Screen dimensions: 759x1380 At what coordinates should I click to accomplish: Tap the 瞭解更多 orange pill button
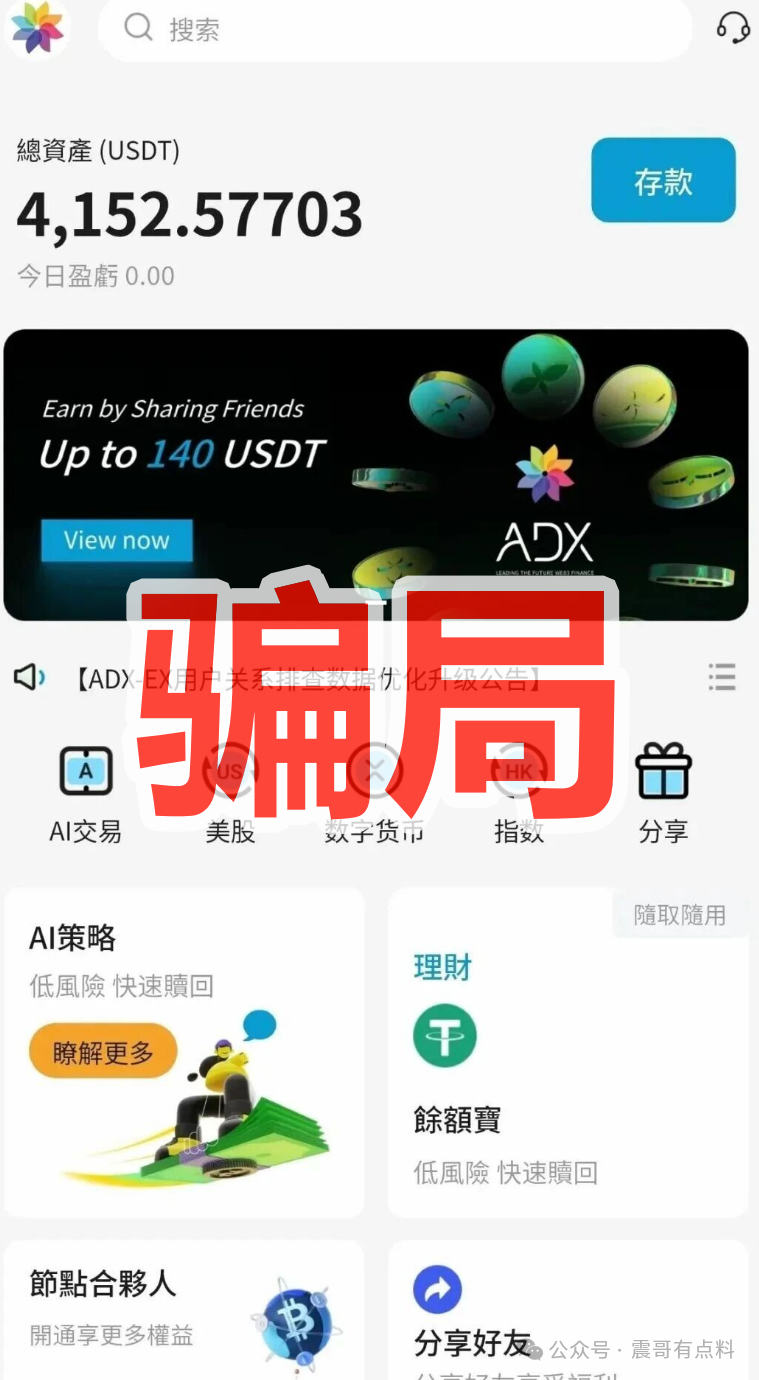point(103,1050)
